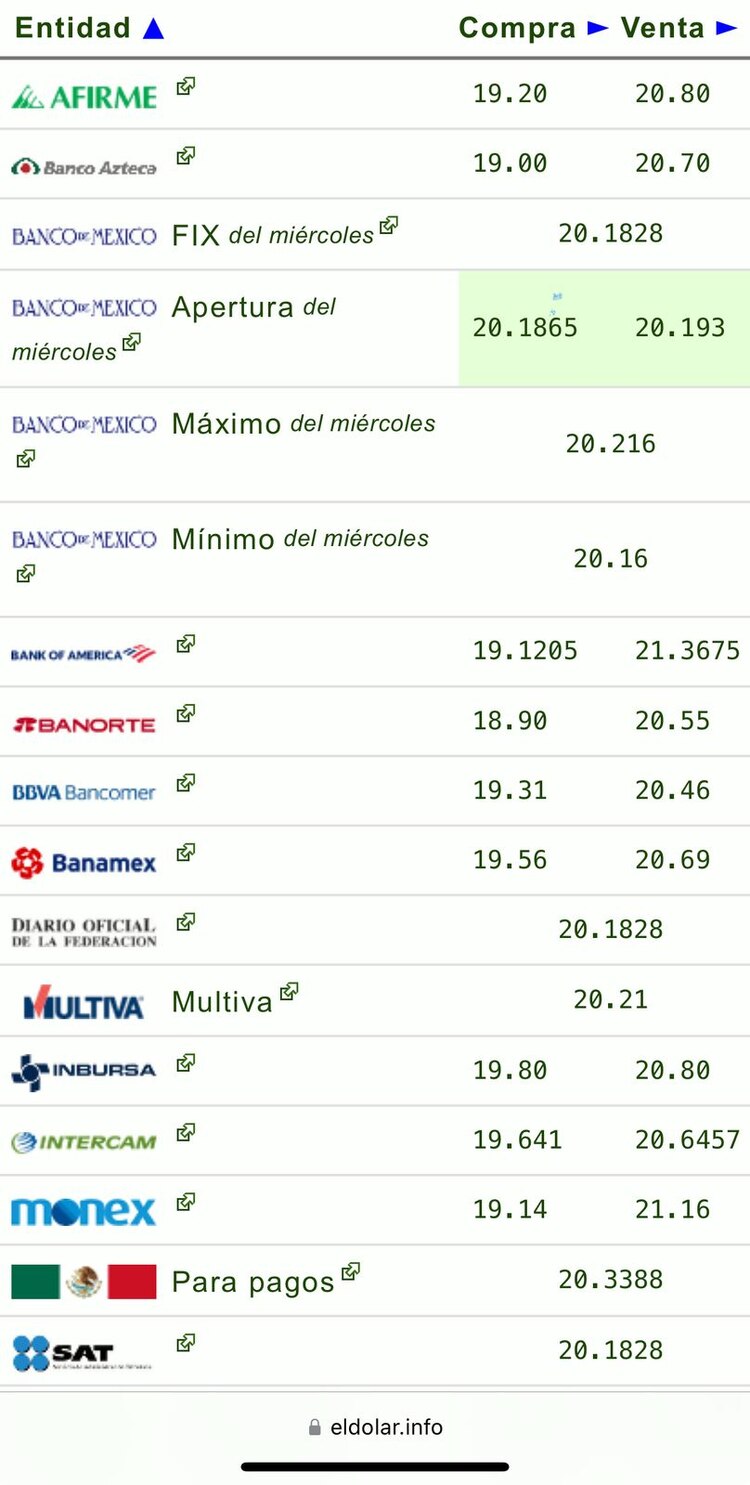The height and width of the screenshot is (1485, 750).
Task: Expand the Banorte external link arrow
Action: tap(184, 715)
